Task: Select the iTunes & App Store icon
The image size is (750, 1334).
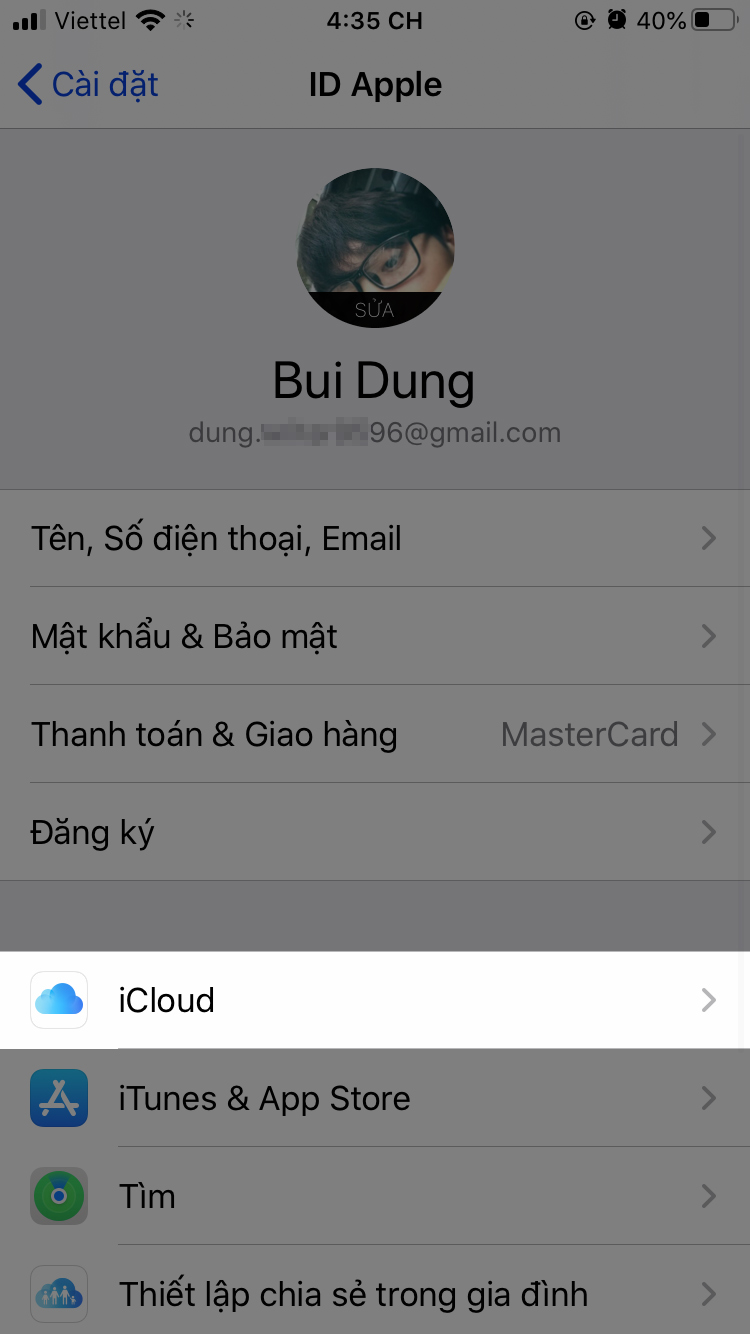Action: tap(58, 1098)
